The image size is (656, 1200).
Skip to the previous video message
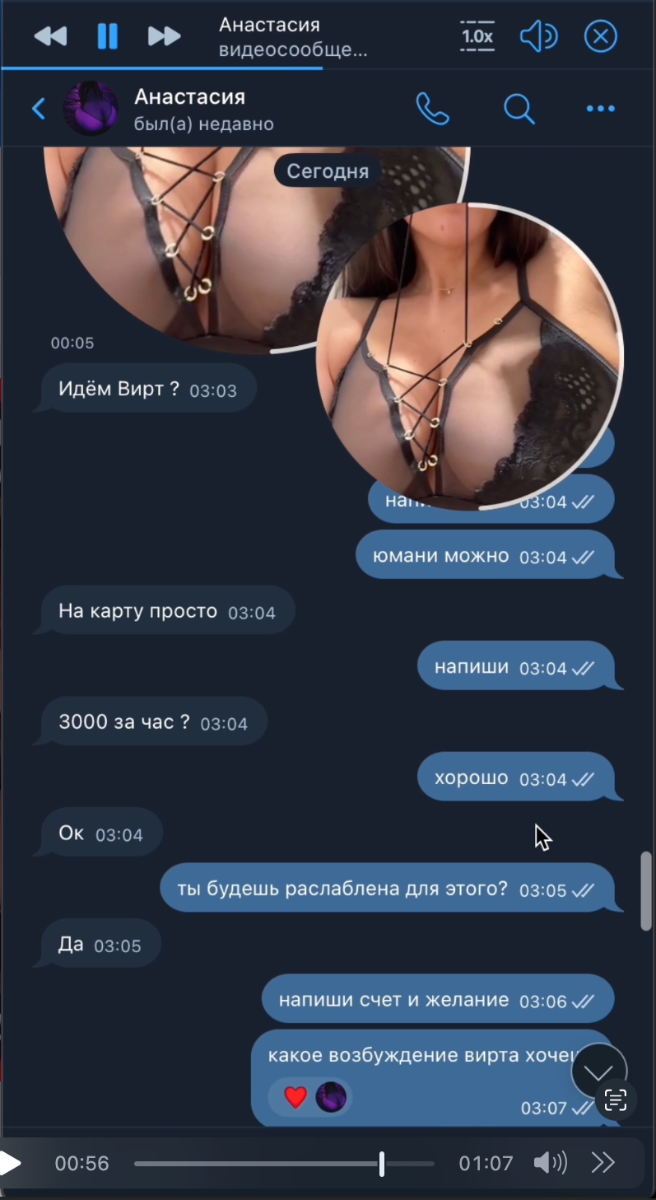click(50, 37)
